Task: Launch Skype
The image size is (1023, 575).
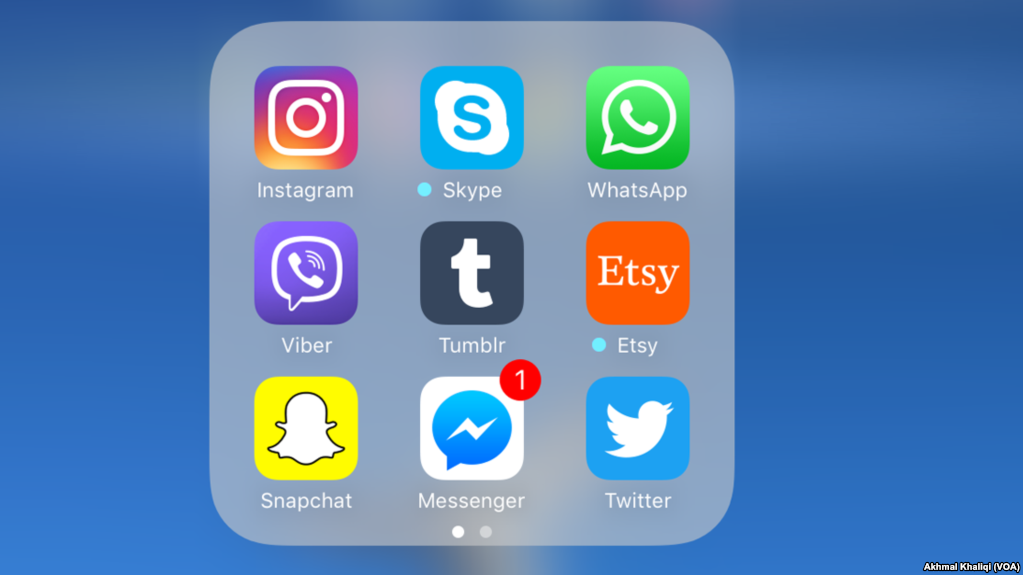Action: pyautogui.click(x=471, y=118)
